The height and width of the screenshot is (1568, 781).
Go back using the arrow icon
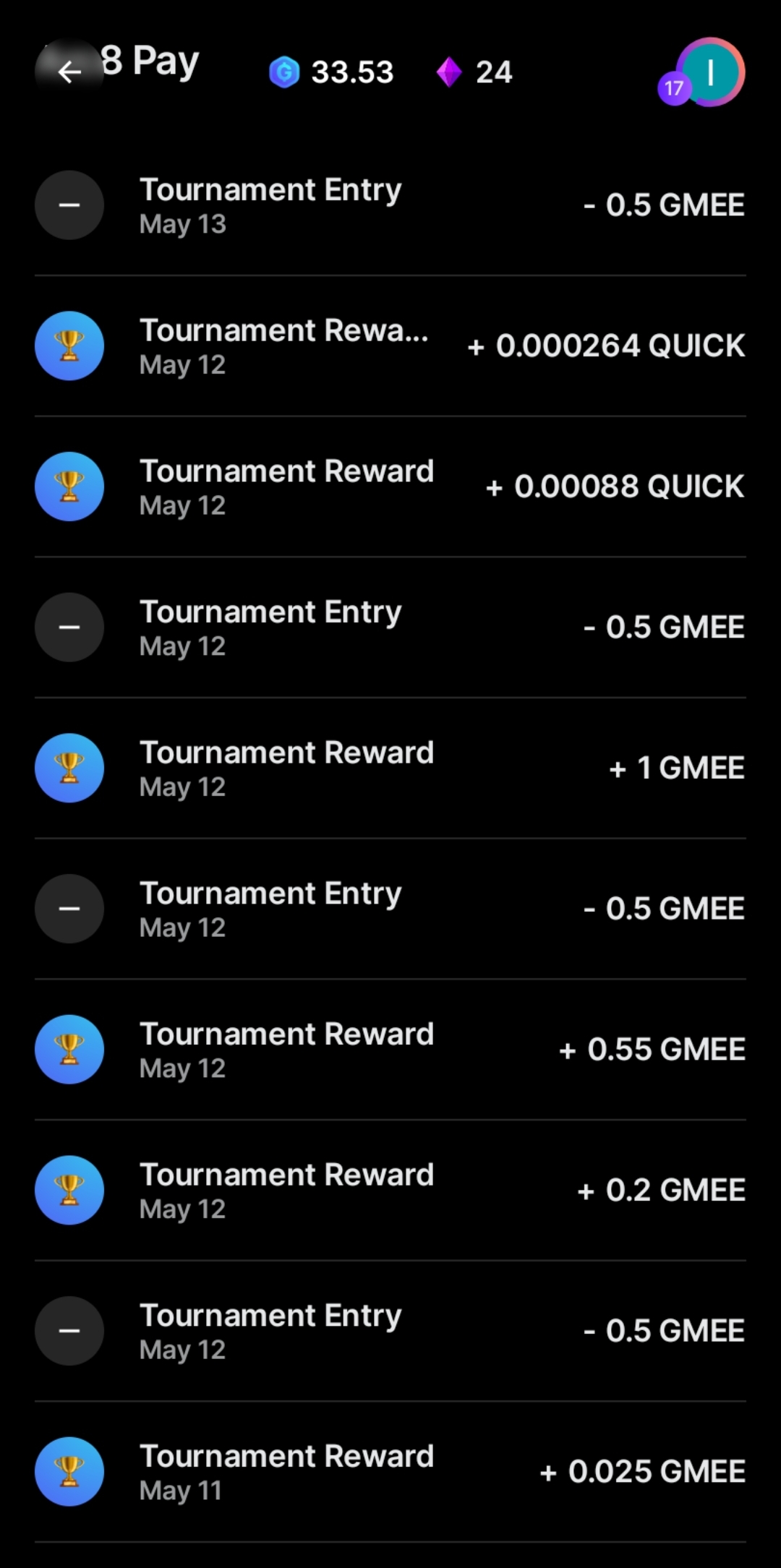pyautogui.click(x=69, y=72)
